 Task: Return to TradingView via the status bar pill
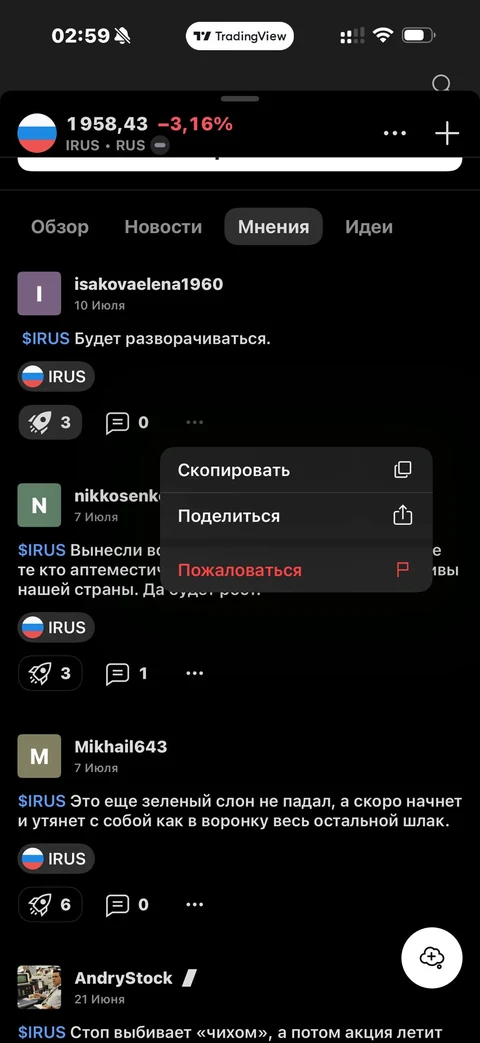[x=239, y=36]
